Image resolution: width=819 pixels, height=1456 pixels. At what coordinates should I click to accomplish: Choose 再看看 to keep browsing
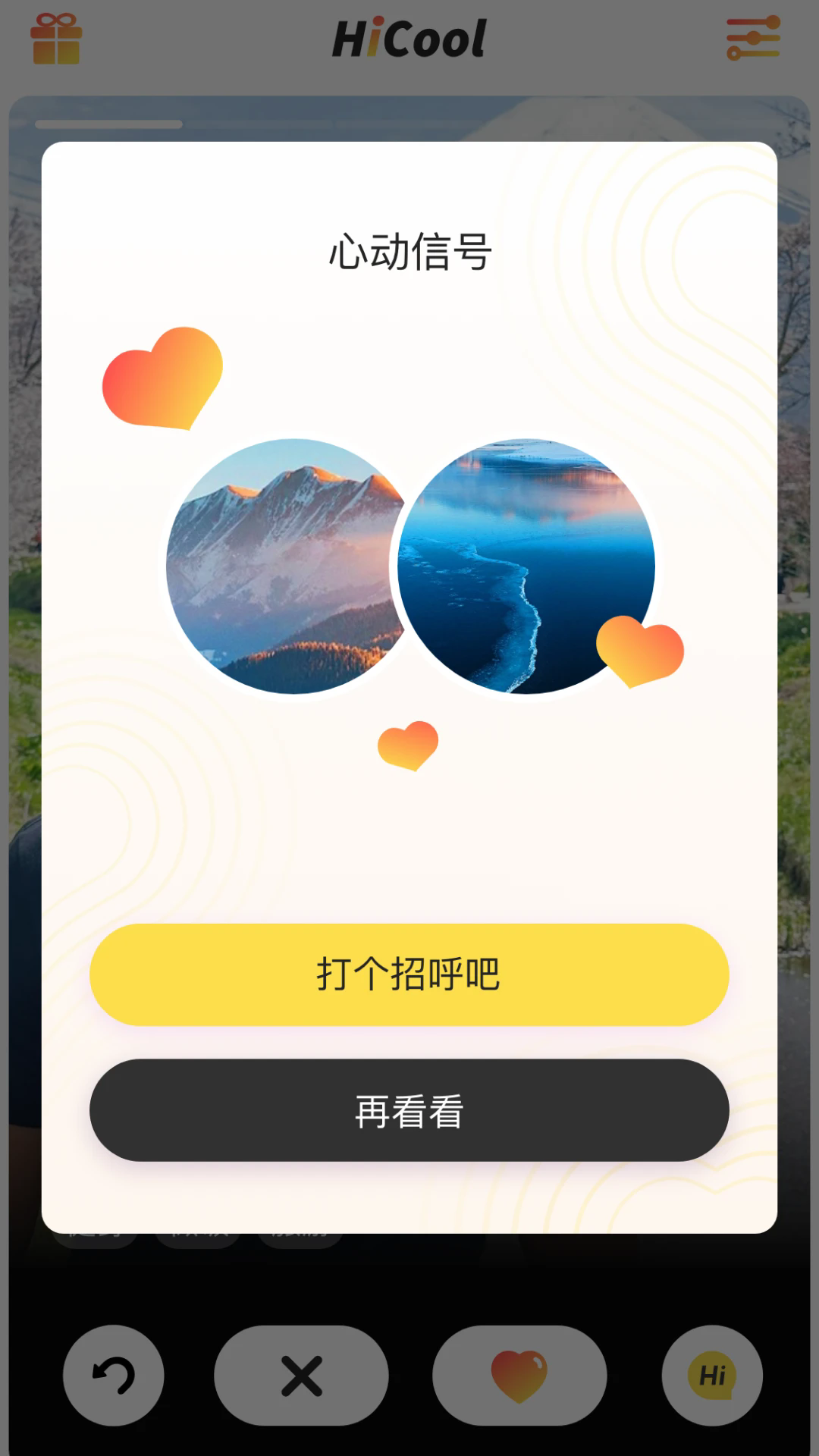(409, 1110)
